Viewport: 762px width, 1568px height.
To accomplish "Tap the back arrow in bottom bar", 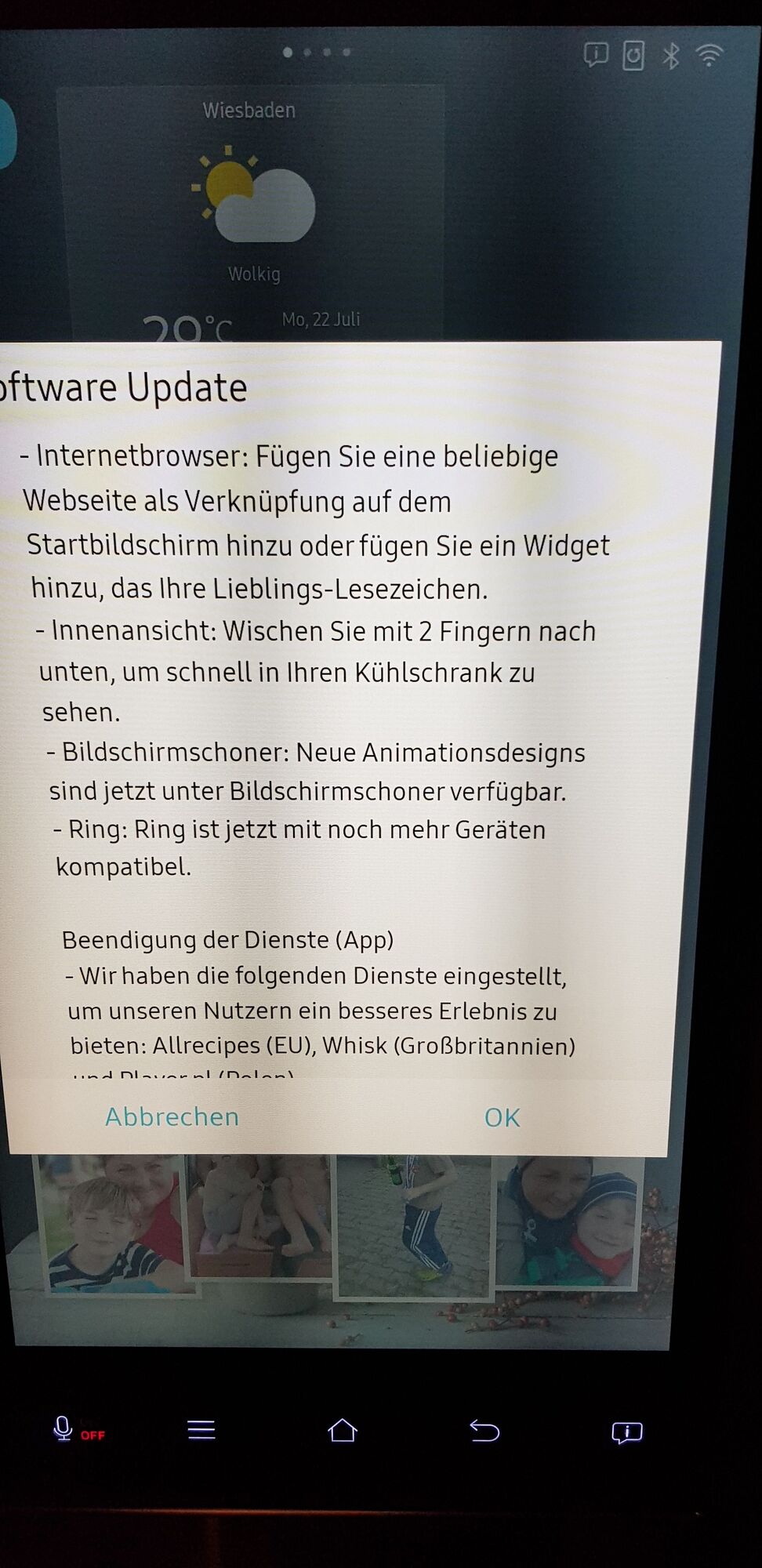I will click(484, 1432).
